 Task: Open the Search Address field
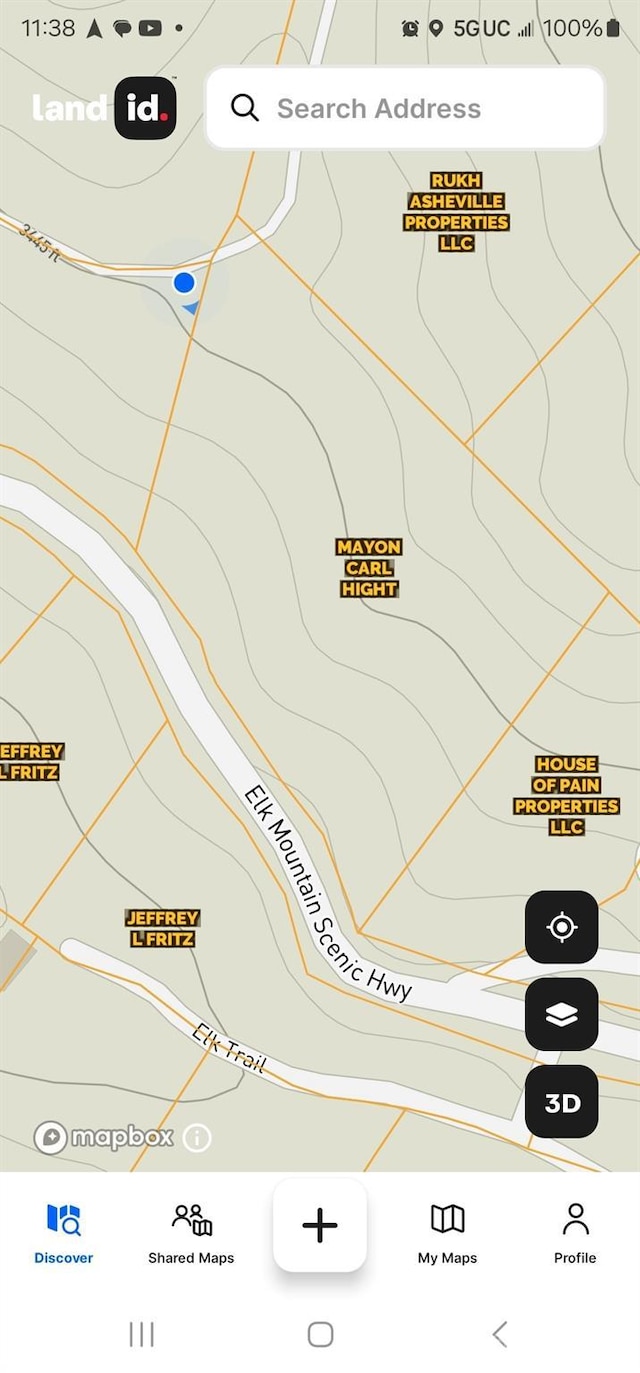coord(404,108)
